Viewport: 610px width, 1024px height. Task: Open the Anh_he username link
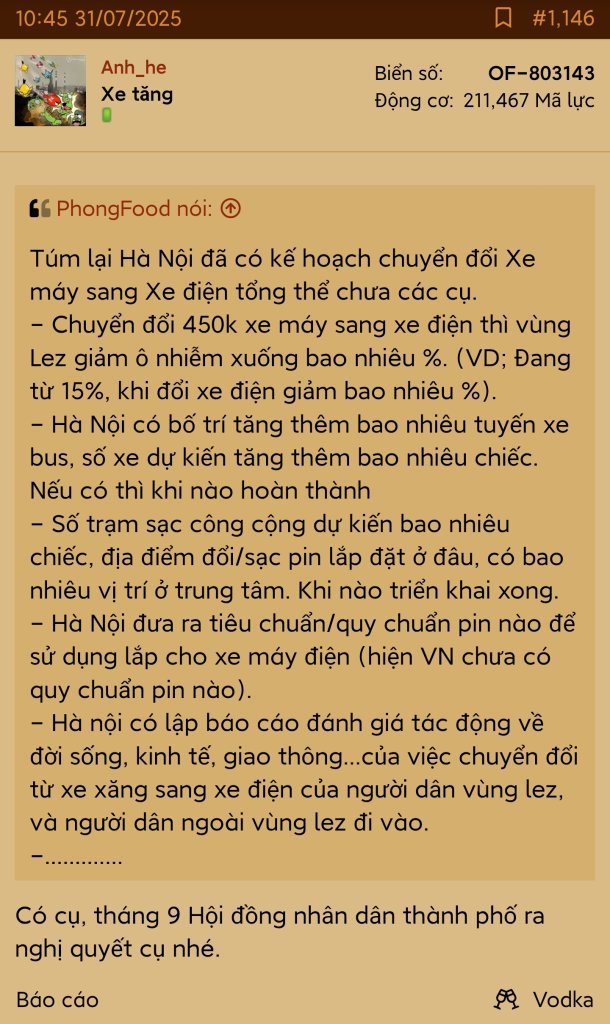click(x=134, y=67)
